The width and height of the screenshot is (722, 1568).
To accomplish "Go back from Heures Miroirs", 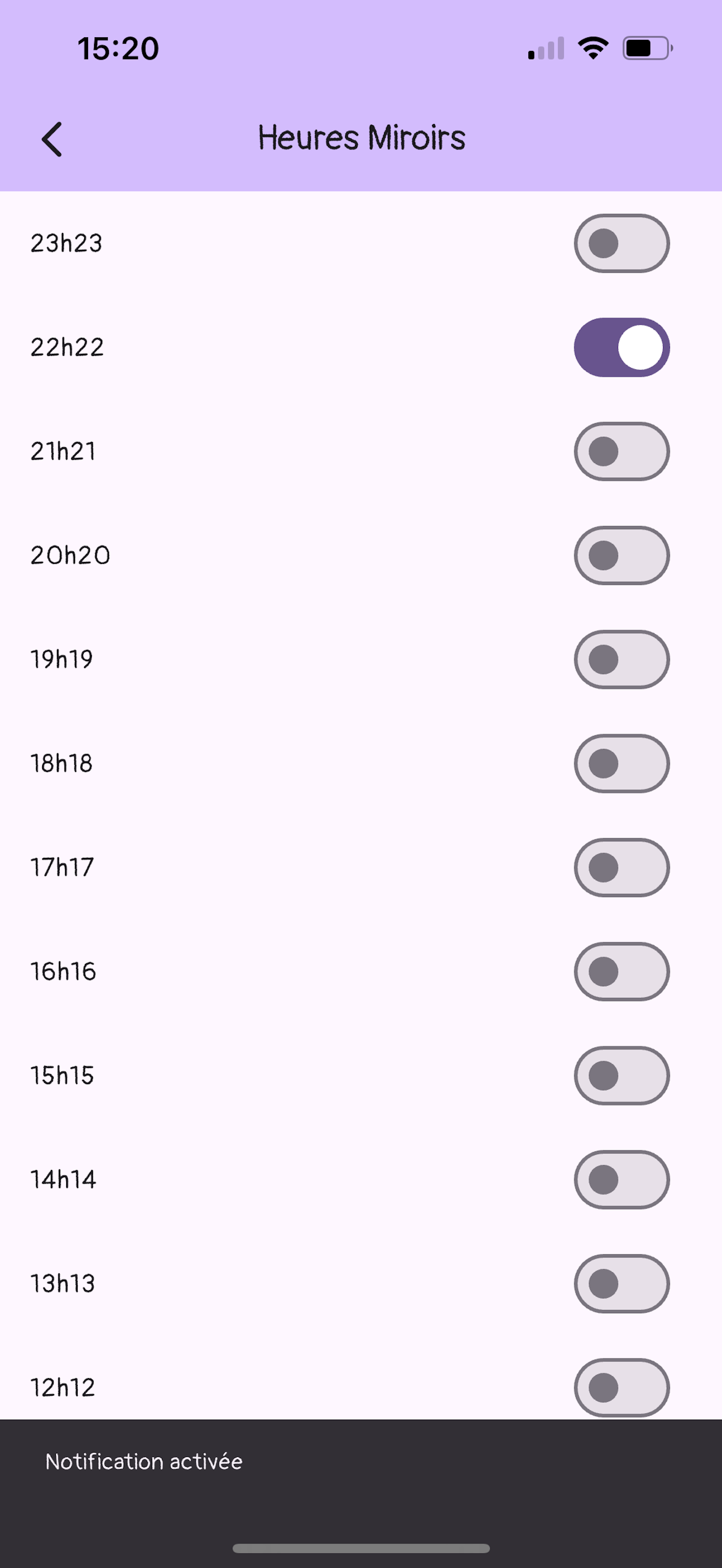I will pyautogui.click(x=52, y=139).
